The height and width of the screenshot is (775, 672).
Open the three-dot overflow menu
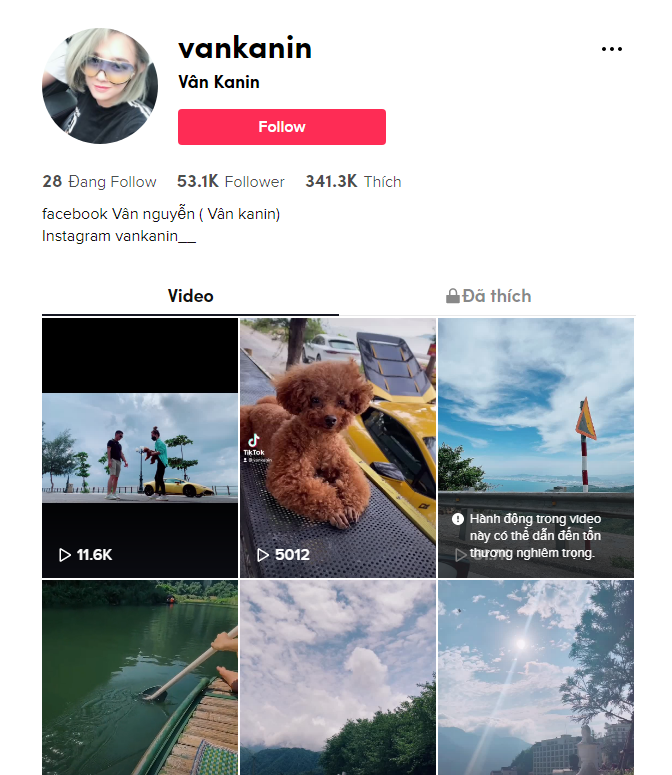pyautogui.click(x=611, y=49)
